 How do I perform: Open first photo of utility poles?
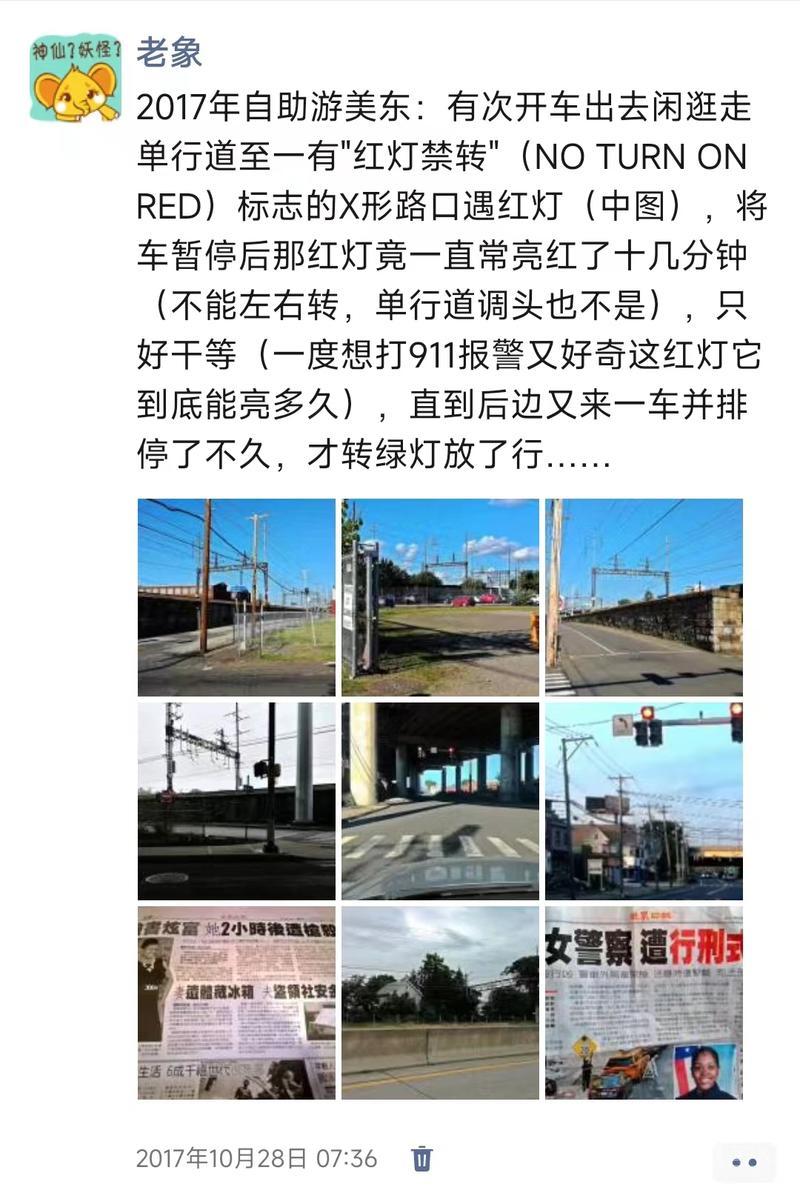coord(236,597)
